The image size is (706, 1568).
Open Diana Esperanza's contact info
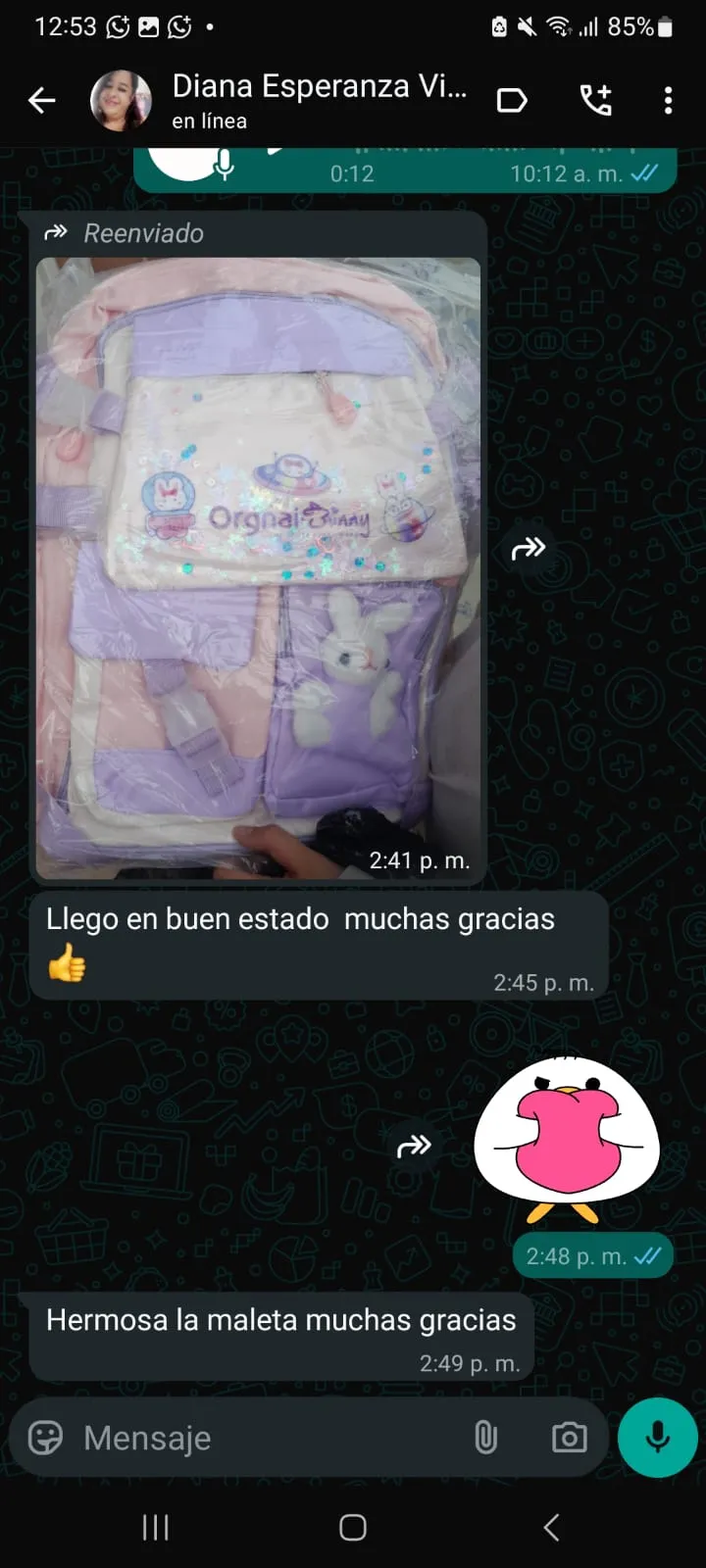click(x=319, y=100)
